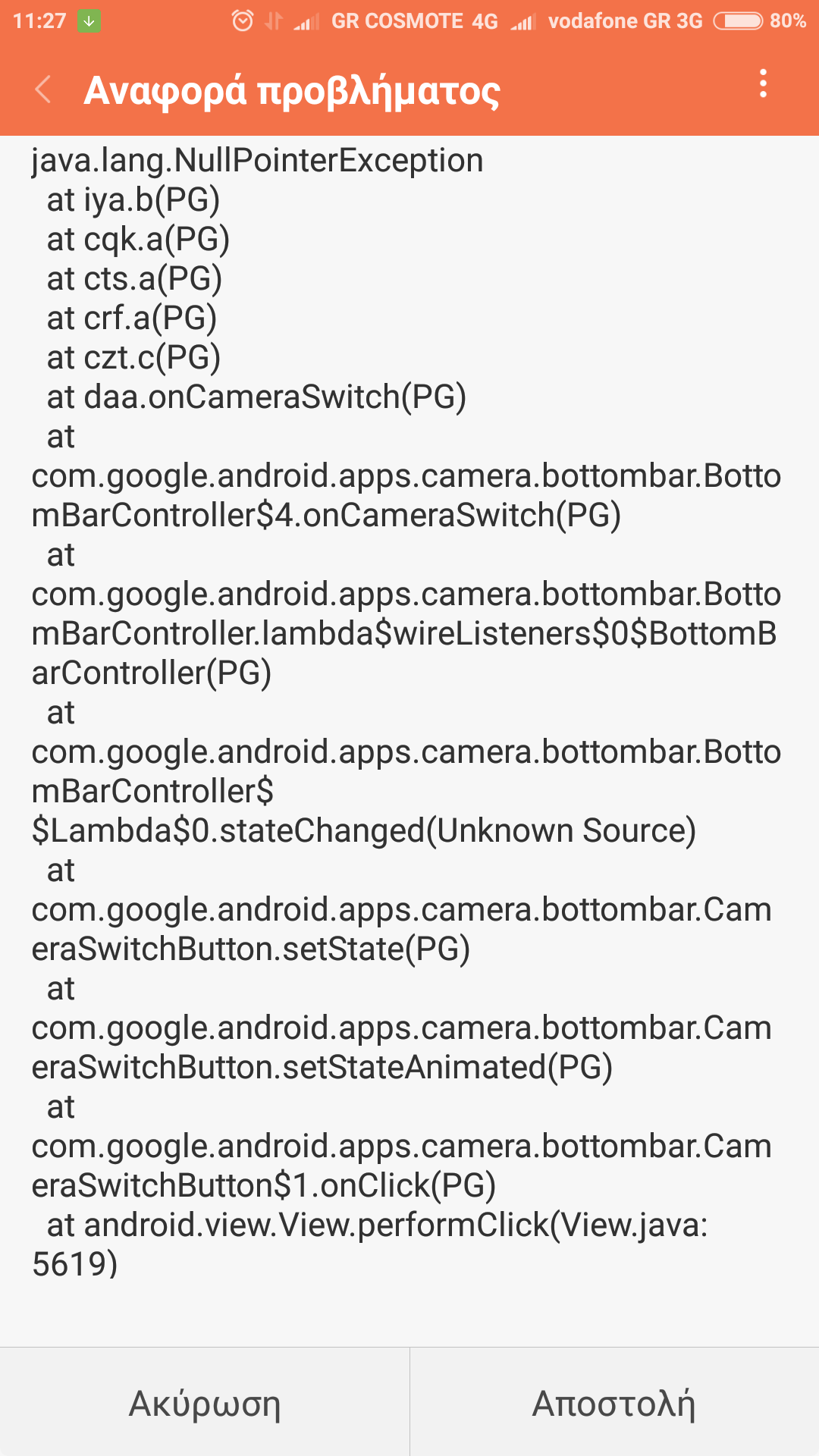Send the report with Αποστολή
The width and height of the screenshot is (819, 1456).
(x=614, y=1403)
